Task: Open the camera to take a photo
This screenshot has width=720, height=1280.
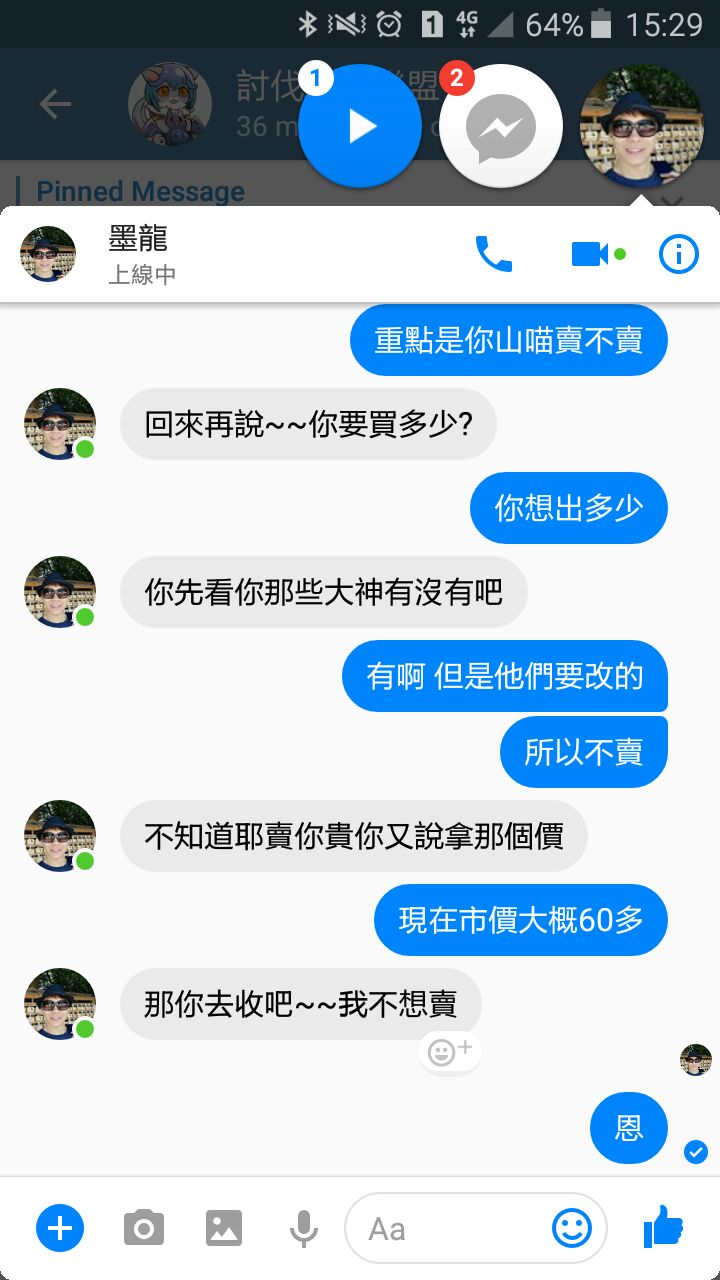Action: pyautogui.click(x=144, y=1228)
